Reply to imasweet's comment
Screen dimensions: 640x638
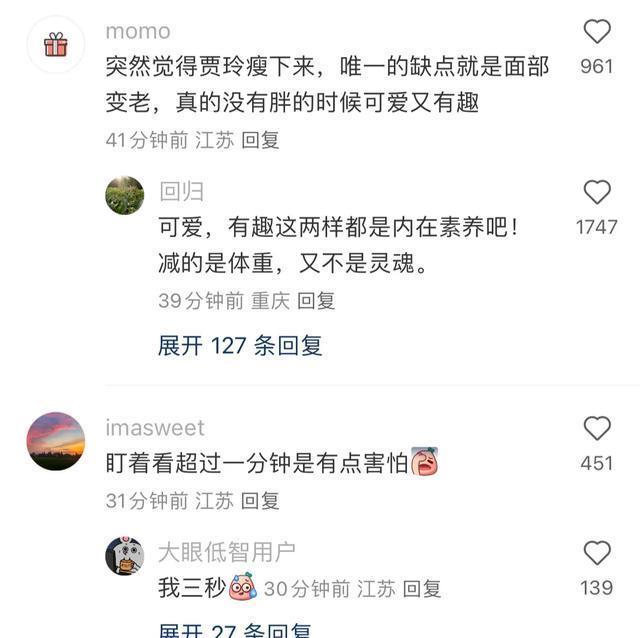[x=261, y=500]
